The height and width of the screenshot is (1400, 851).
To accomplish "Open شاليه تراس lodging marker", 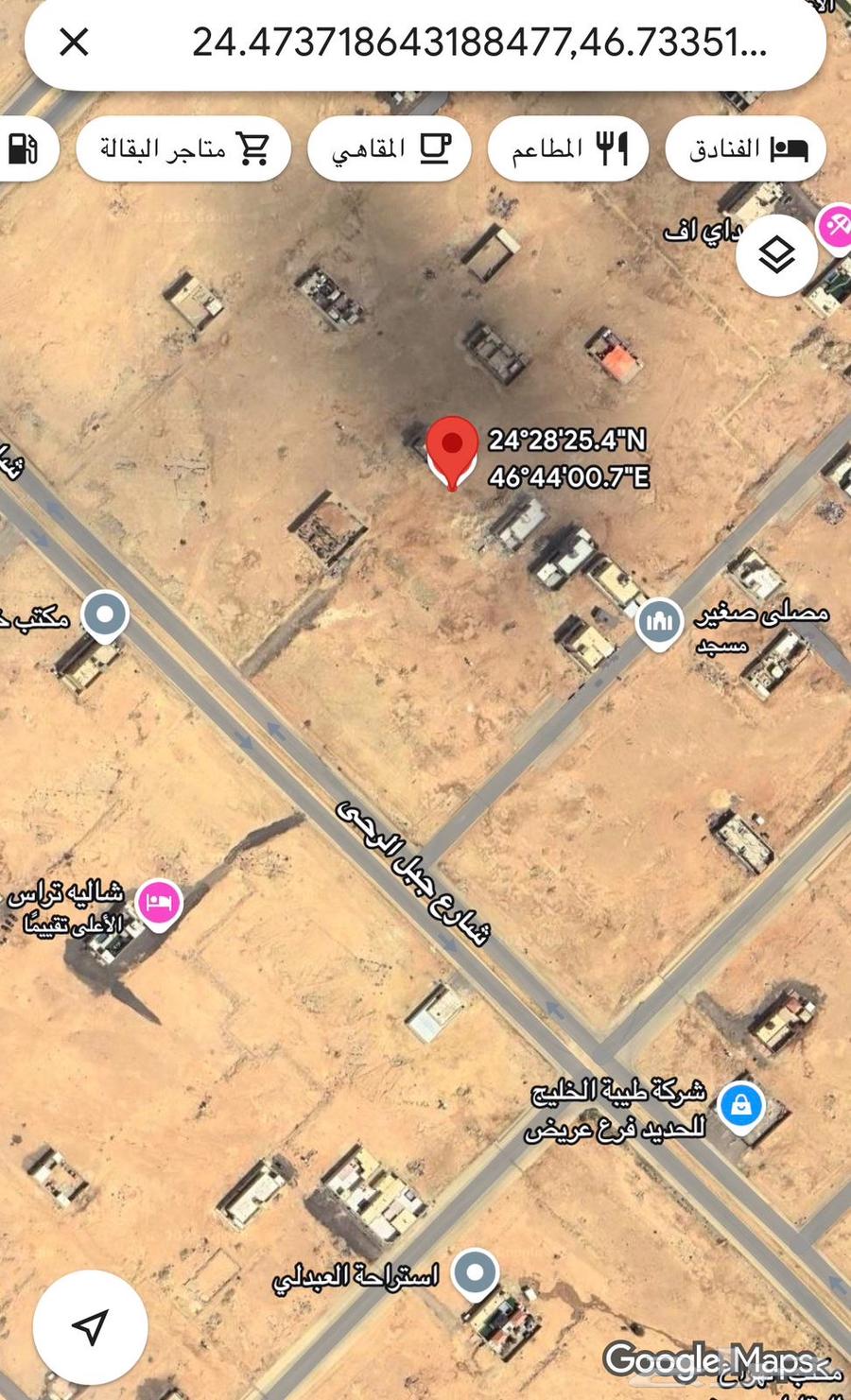I will (x=159, y=902).
